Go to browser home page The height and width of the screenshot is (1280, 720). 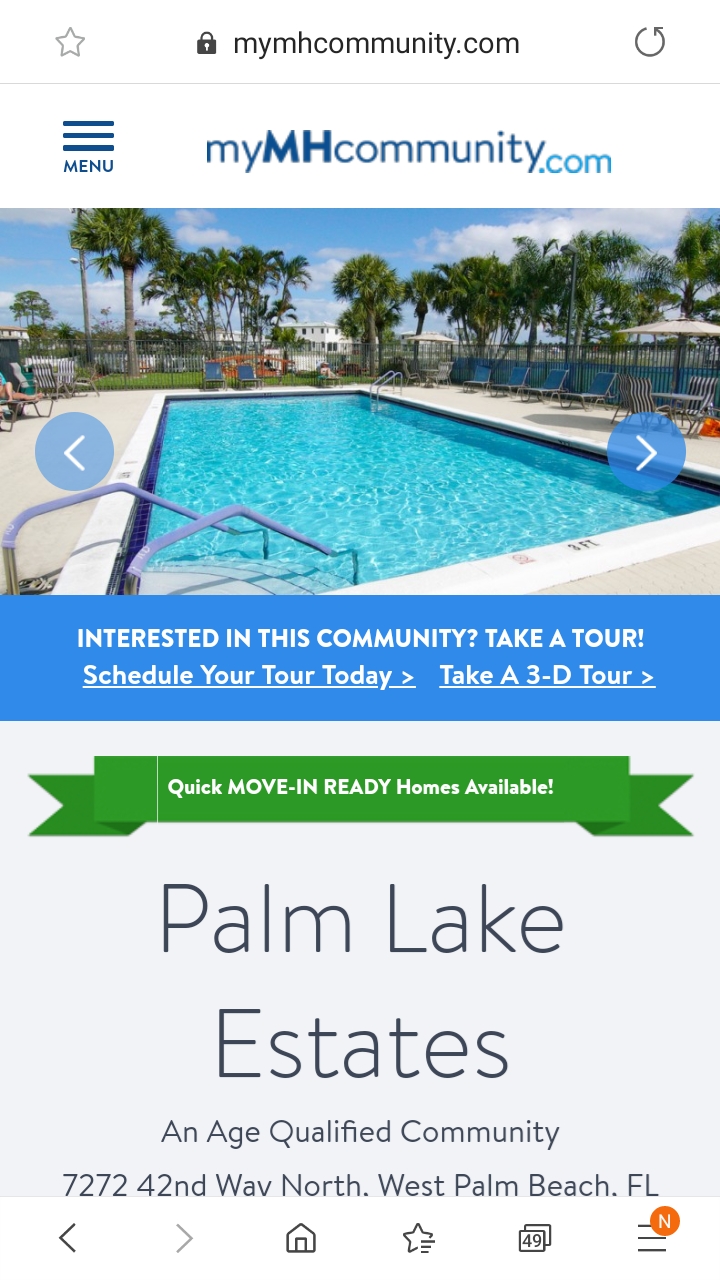point(300,1238)
